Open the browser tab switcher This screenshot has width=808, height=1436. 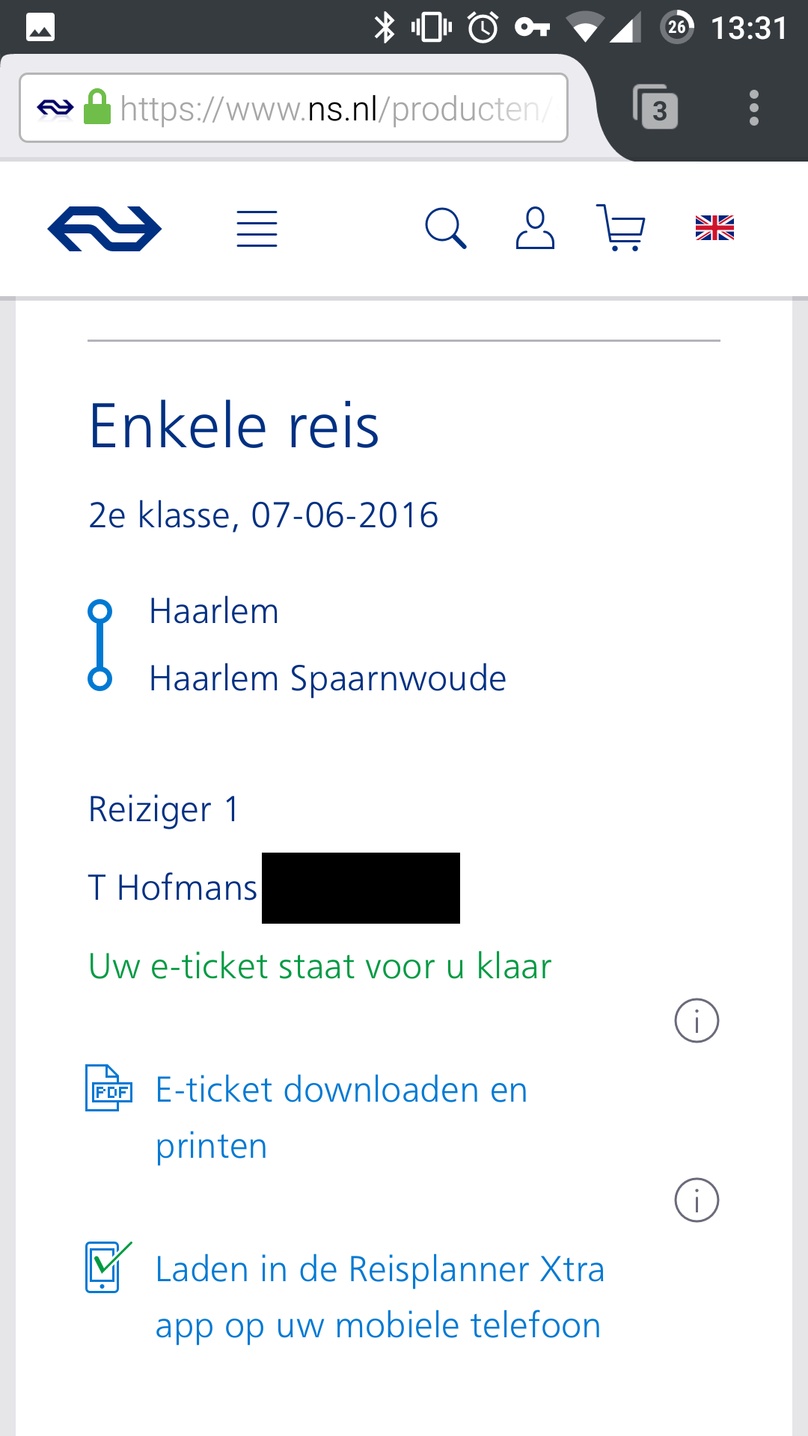(656, 107)
